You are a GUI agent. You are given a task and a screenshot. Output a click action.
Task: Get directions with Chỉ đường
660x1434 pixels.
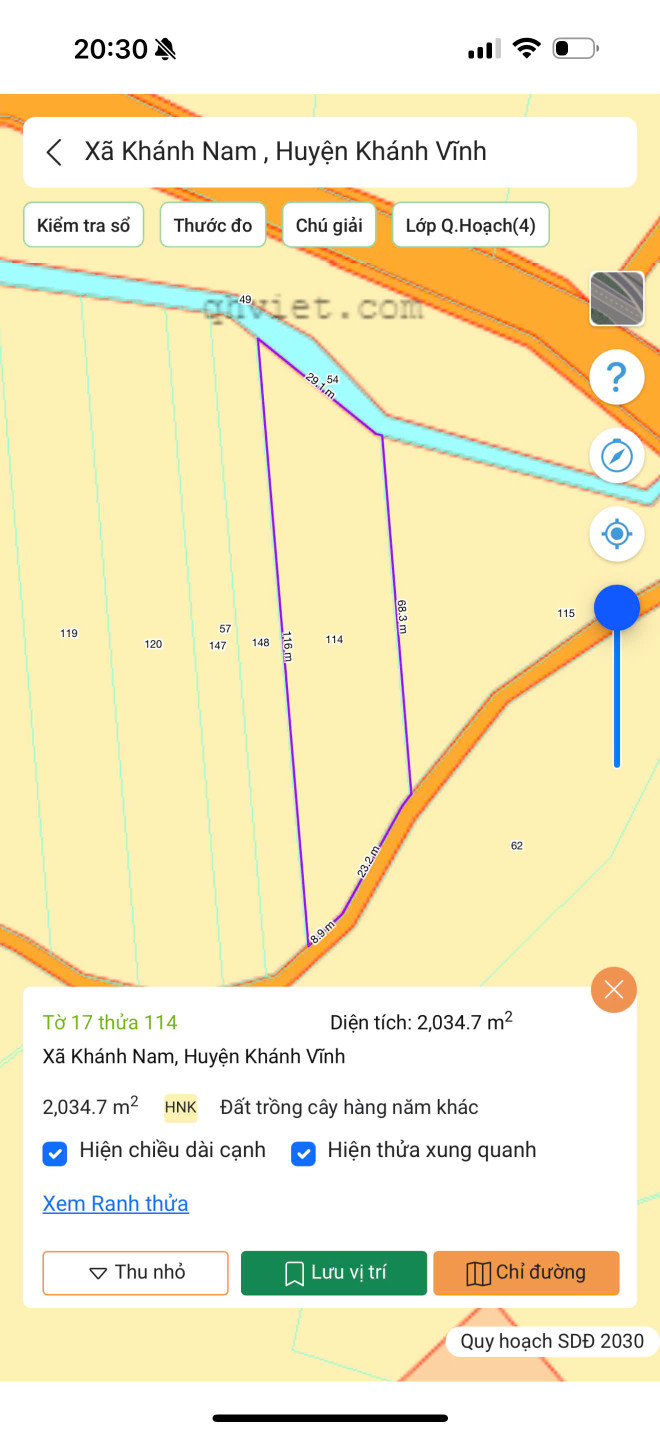pyautogui.click(x=526, y=1273)
